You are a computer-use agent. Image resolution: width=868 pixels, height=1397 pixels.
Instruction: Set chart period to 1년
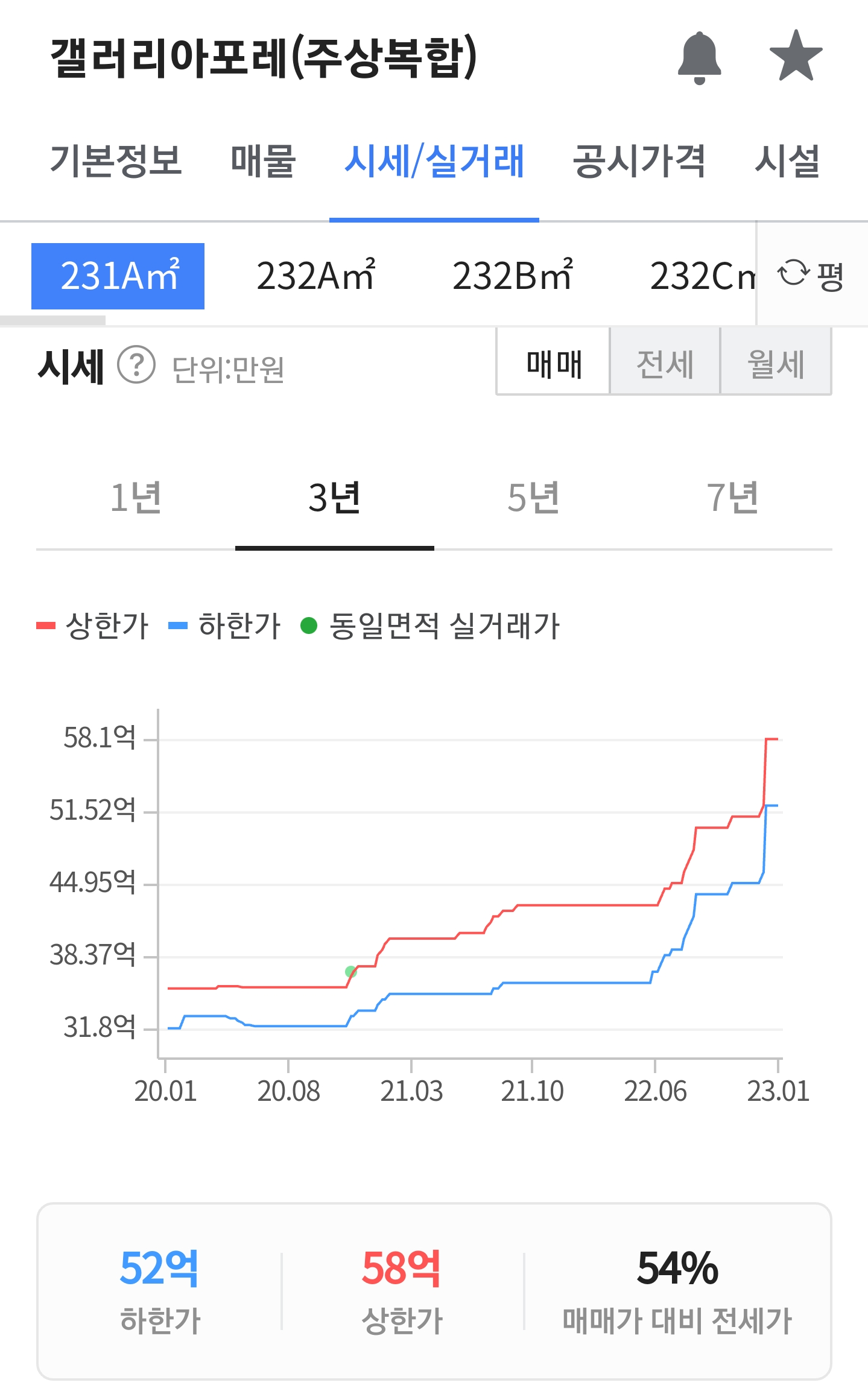pyautogui.click(x=136, y=498)
